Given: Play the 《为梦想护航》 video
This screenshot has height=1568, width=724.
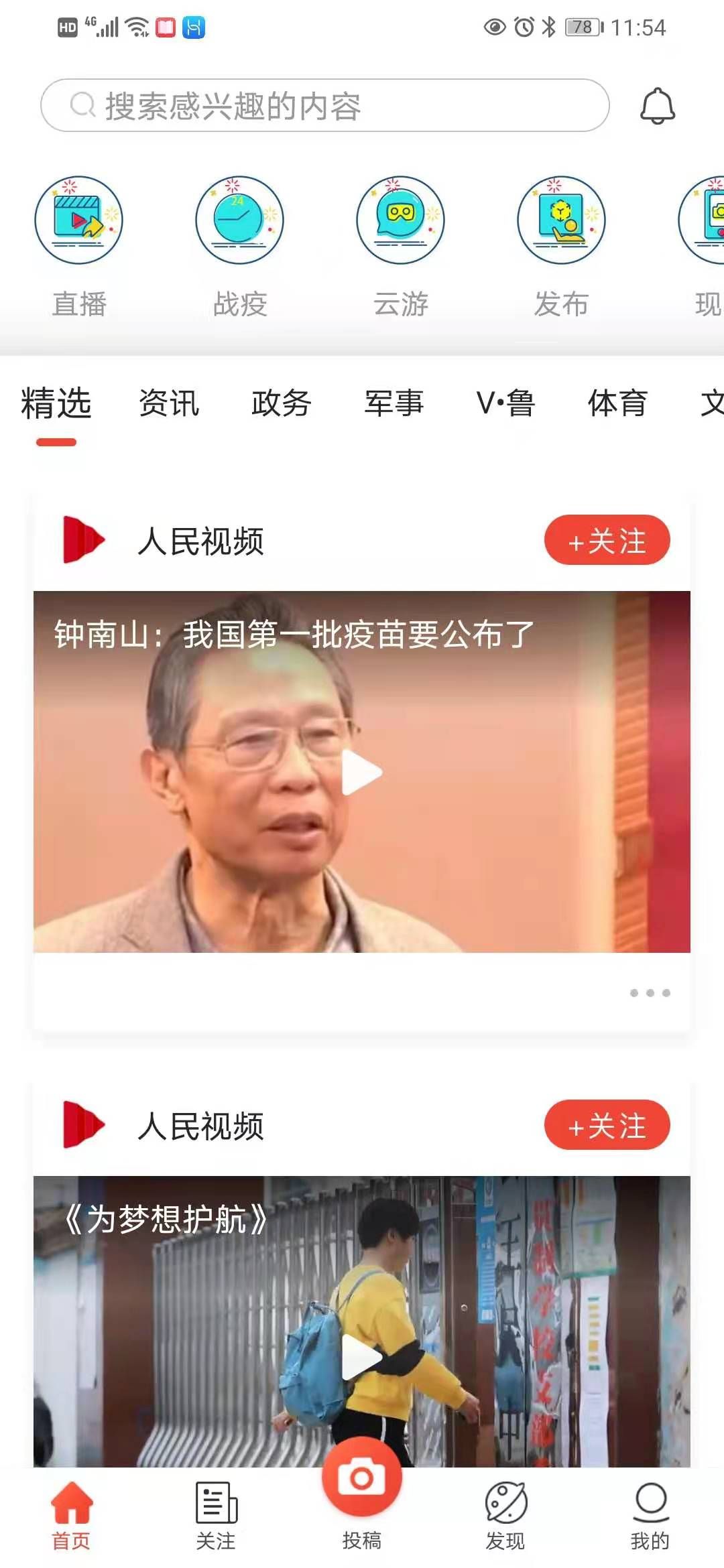Looking at the screenshot, I should (362, 1358).
